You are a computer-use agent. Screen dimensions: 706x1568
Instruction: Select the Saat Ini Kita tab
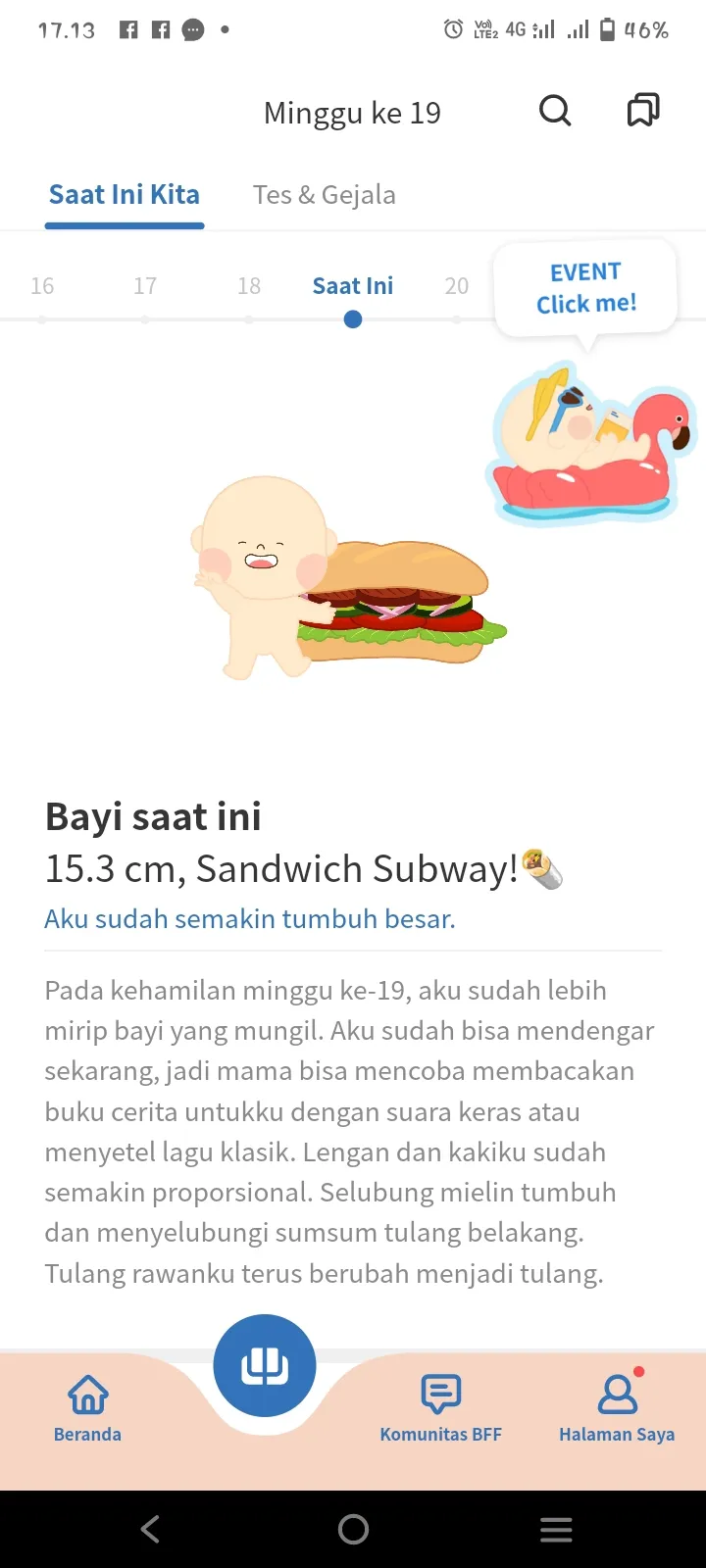coord(125,195)
